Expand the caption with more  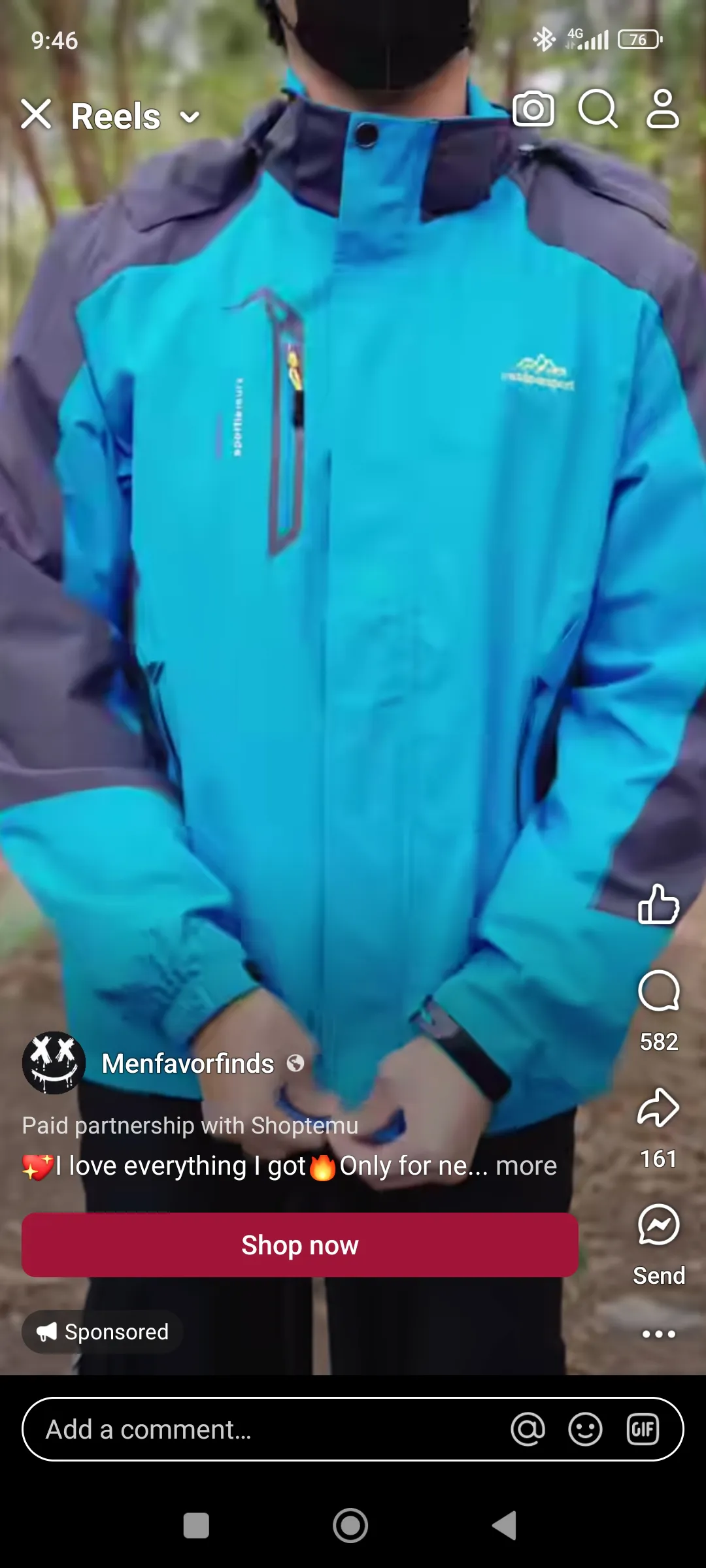tap(526, 1166)
